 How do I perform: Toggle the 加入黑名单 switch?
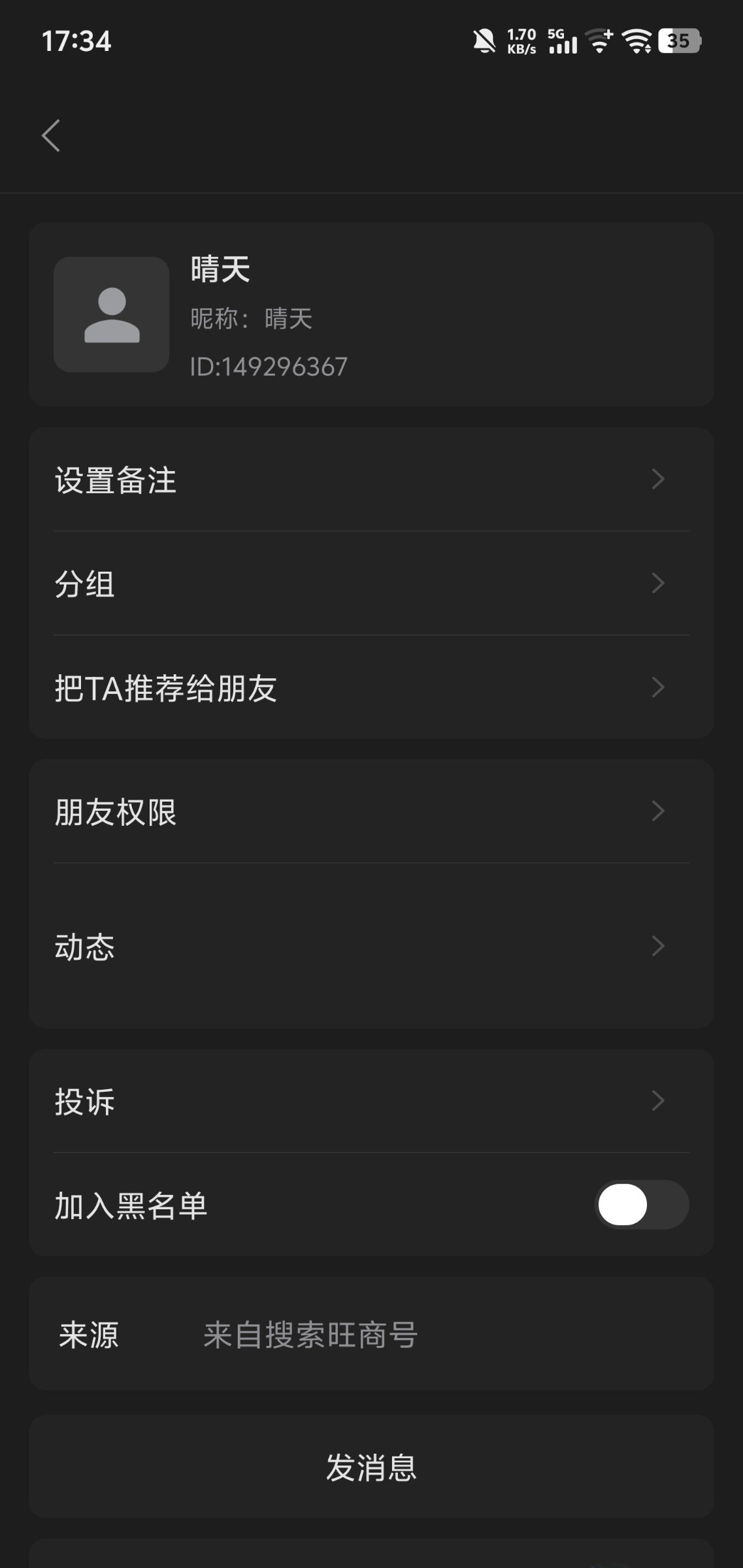[641, 1205]
